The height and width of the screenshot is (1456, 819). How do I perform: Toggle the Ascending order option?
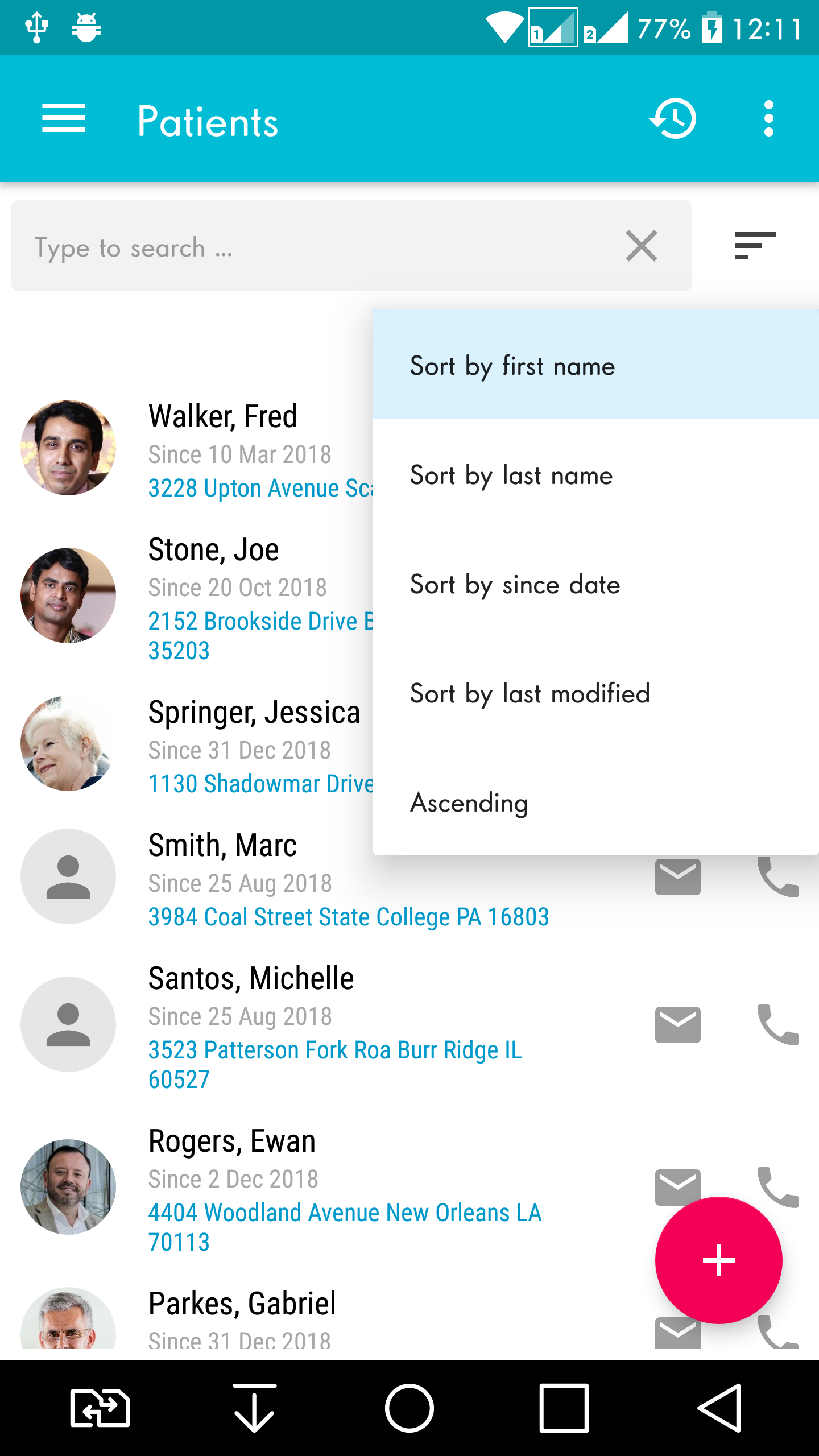pyautogui.click(x=595, y=801)
